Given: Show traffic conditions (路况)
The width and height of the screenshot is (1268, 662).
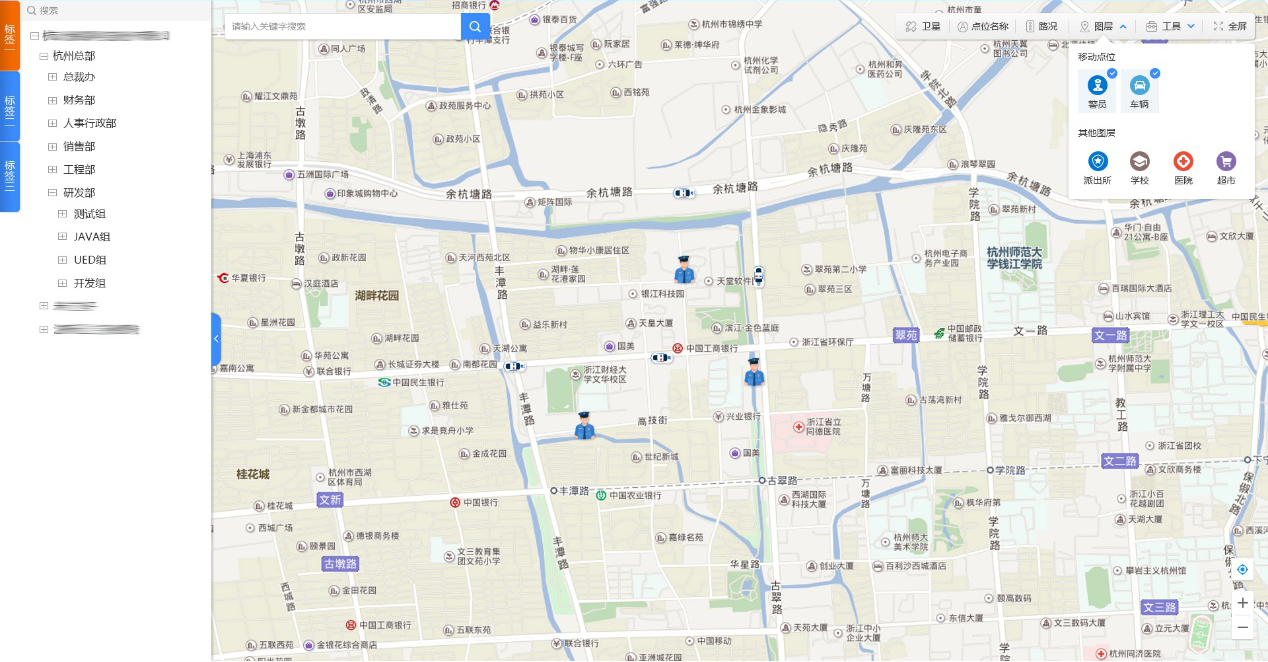Looking at the screenshot, I should click(x=1041, y=26).
